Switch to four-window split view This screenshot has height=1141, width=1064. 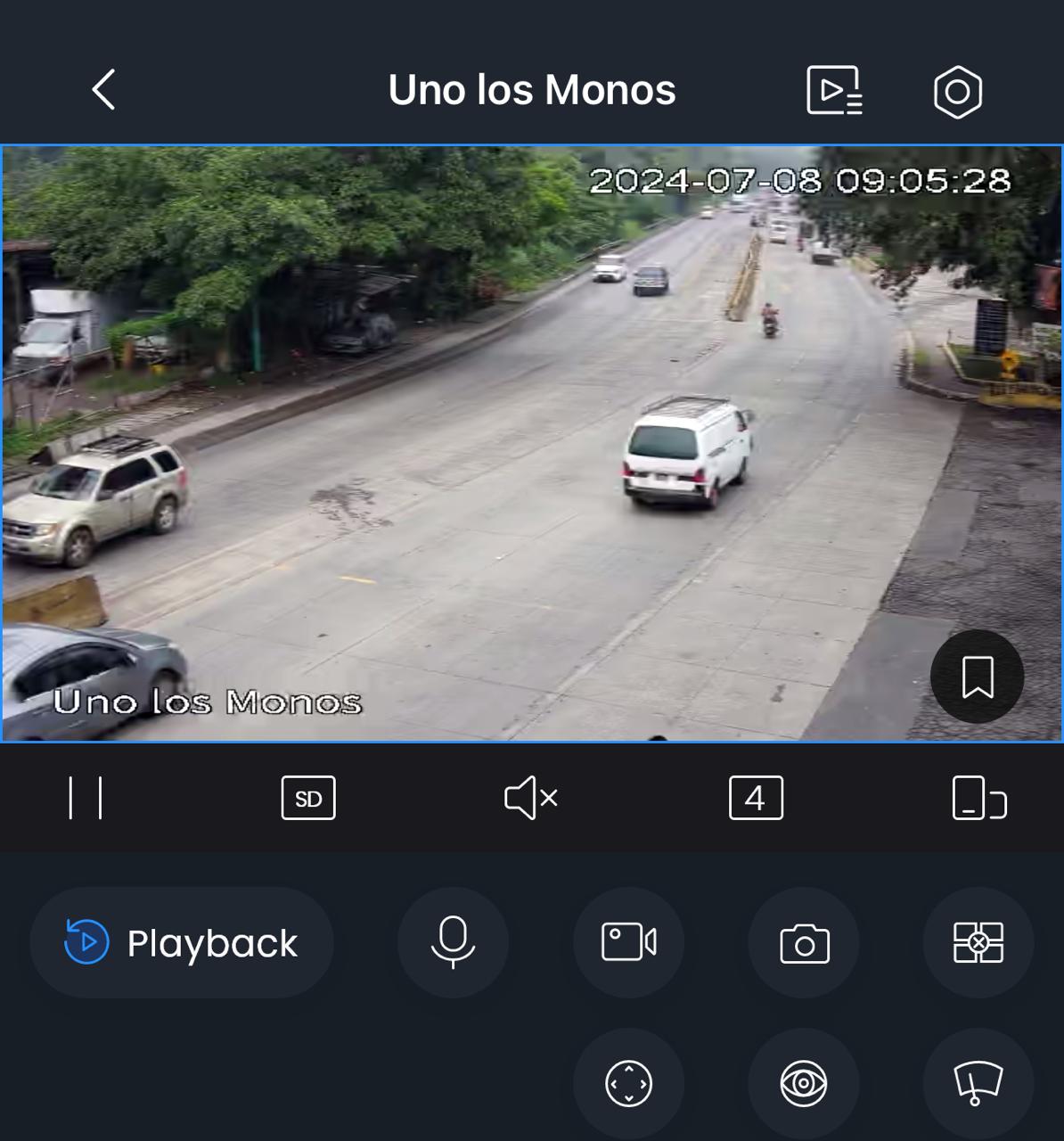(756, 798)
